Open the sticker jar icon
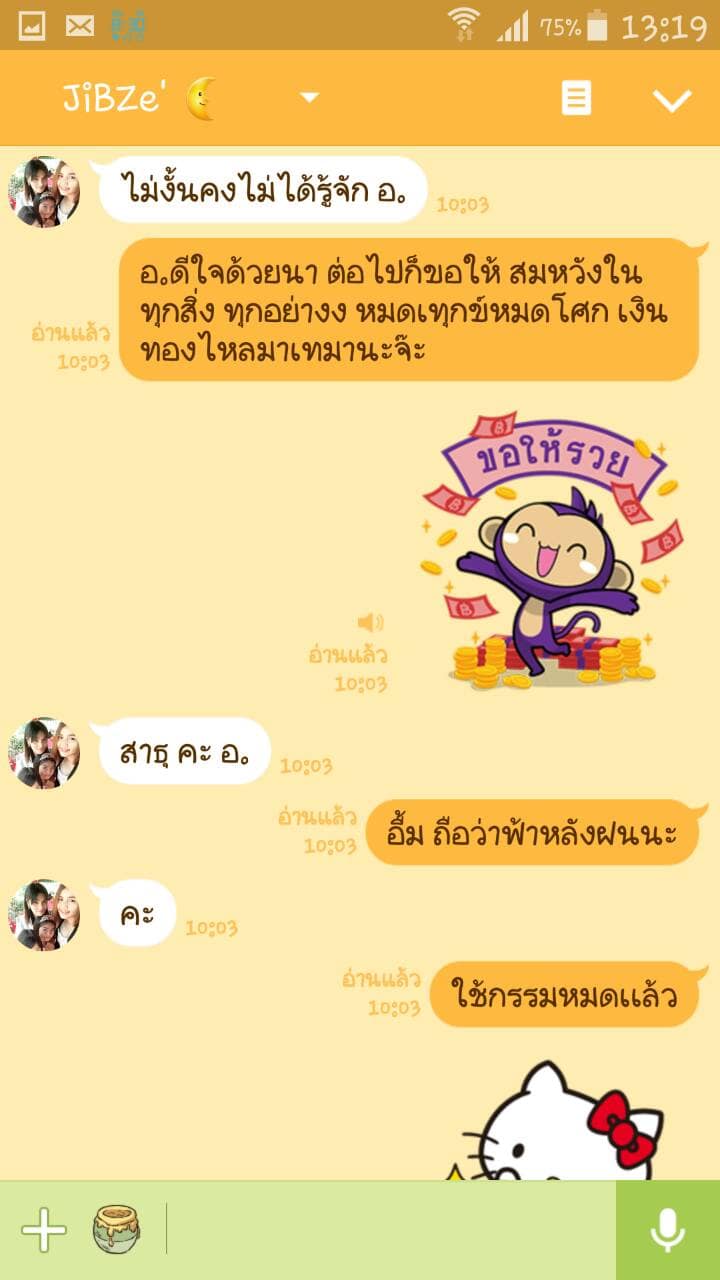Image resolution: width=720 pixels, height=1280 pixels. tap(117, 1230)
